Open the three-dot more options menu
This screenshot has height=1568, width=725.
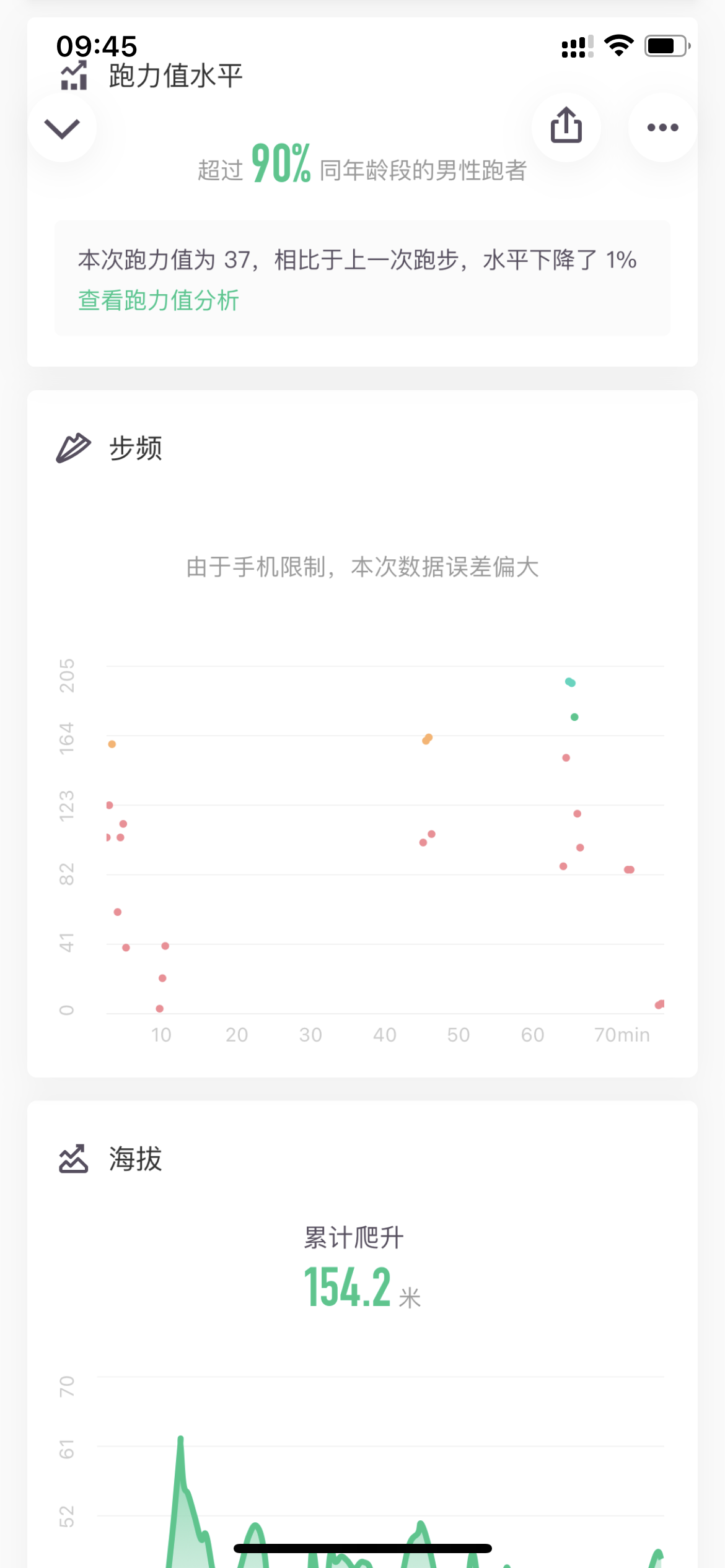(662, 128)
